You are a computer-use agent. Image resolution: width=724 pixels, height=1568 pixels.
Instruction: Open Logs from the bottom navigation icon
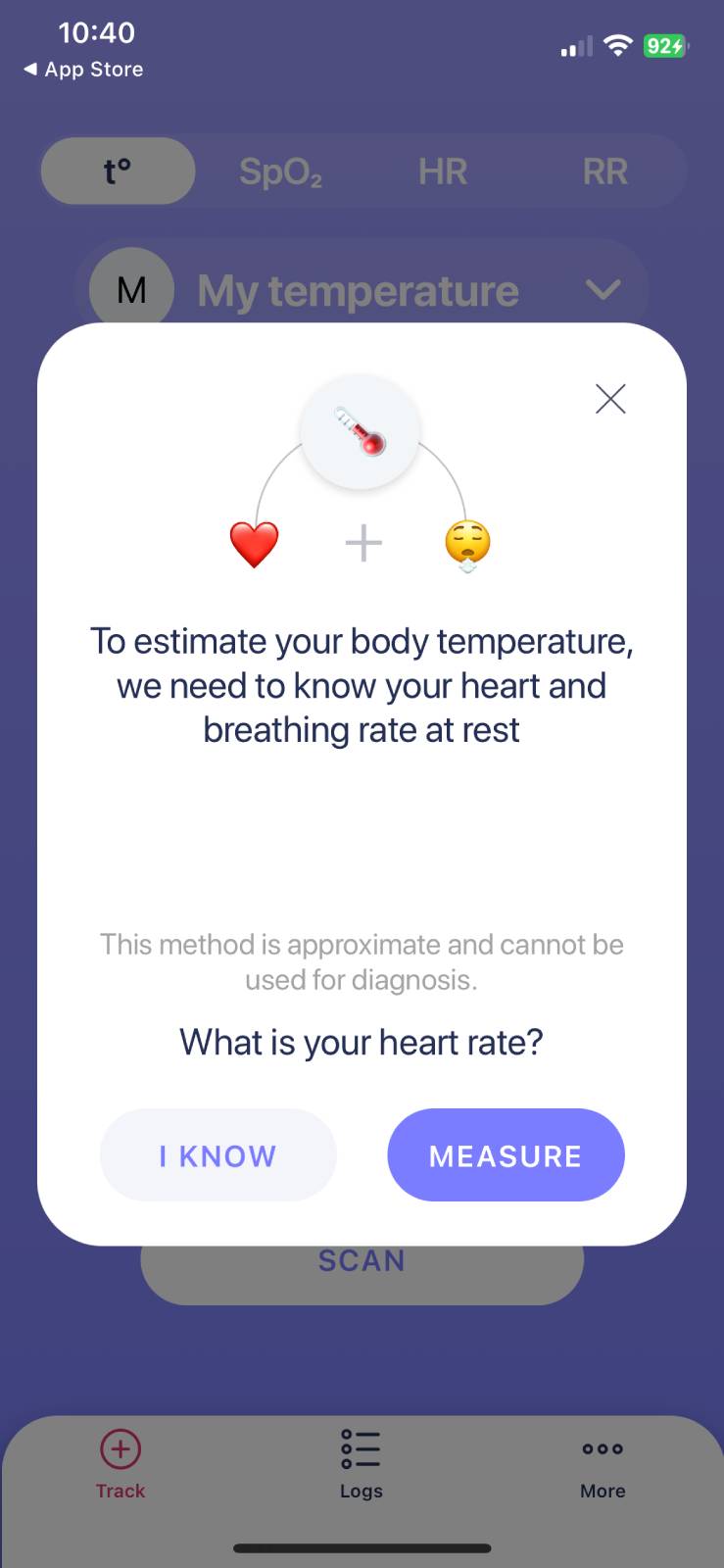tap(361, 1447)
